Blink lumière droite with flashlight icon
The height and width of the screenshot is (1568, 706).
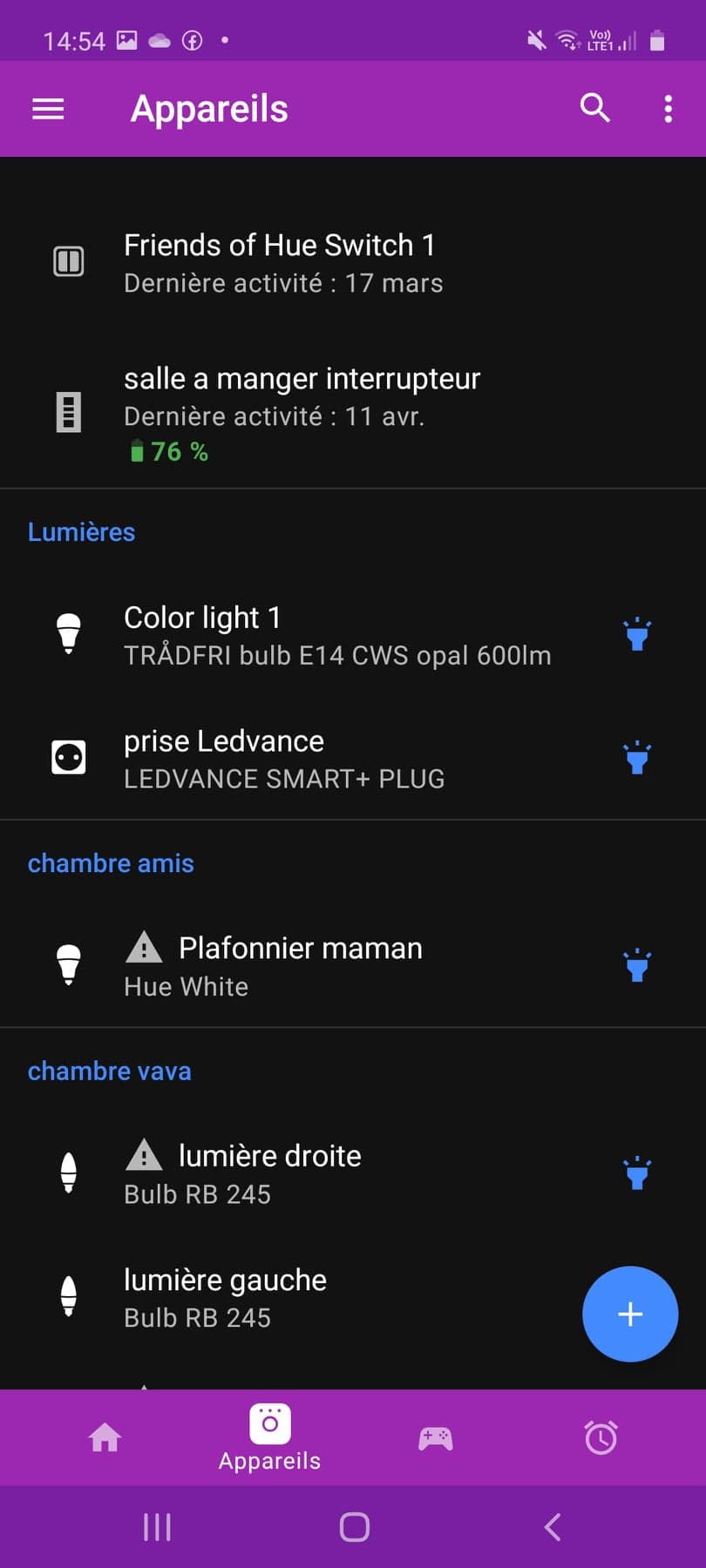[x=637, y=1173]
